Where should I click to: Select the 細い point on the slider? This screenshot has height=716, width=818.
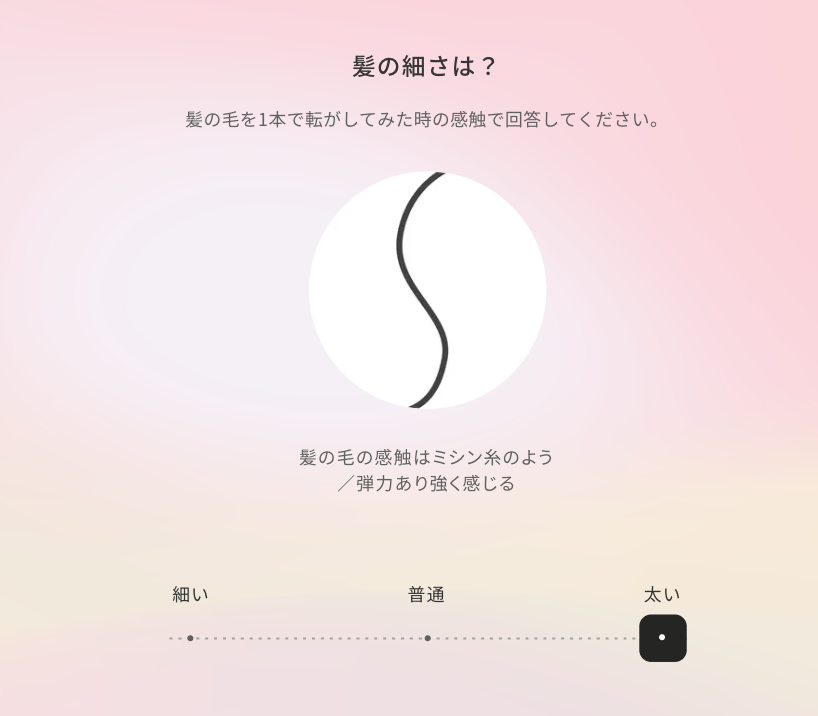click(190, 638)
